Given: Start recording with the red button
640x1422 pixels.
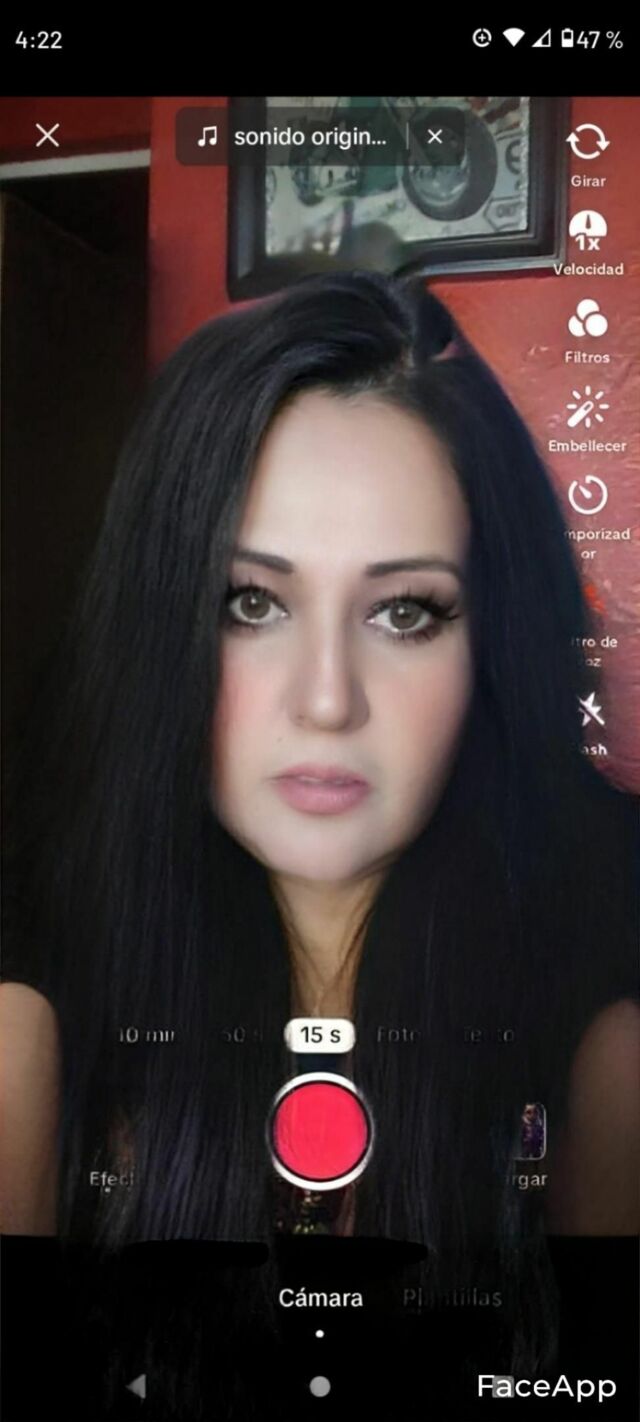Looking at the screenshot, I should pyautogui.click(x=320, y=1130).
